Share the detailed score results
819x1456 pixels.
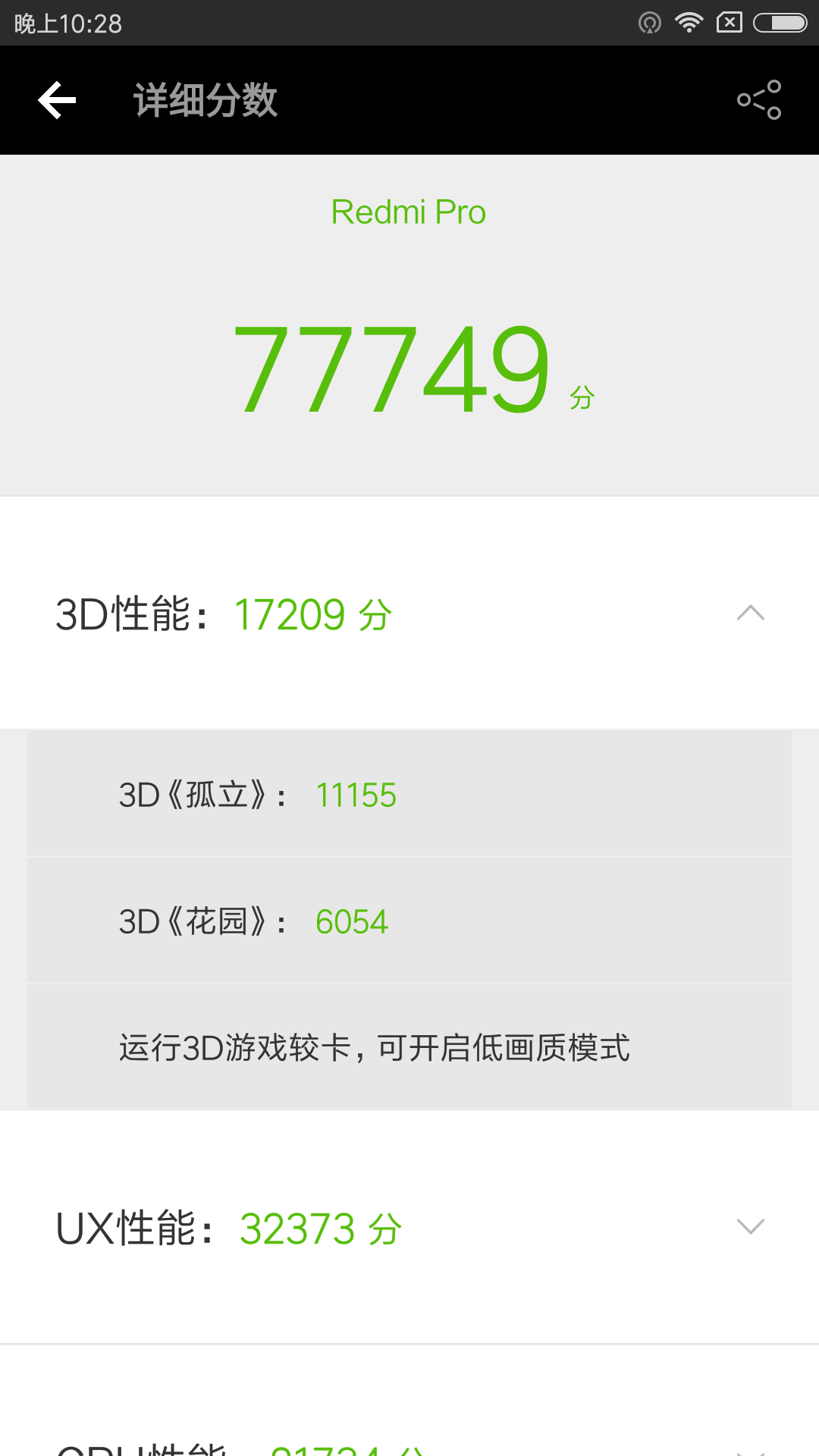(759, 100)
